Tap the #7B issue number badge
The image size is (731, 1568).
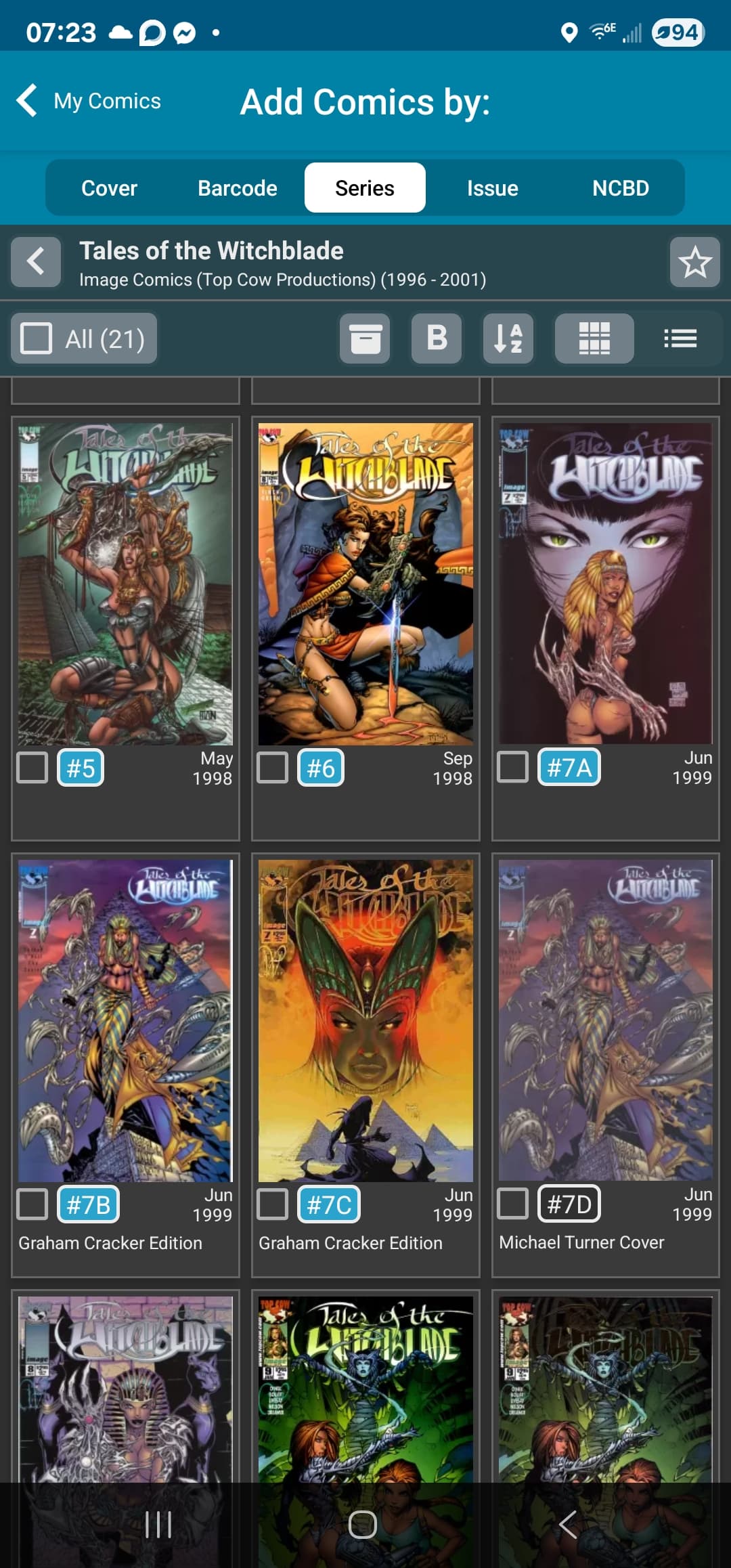point(89,1204)
